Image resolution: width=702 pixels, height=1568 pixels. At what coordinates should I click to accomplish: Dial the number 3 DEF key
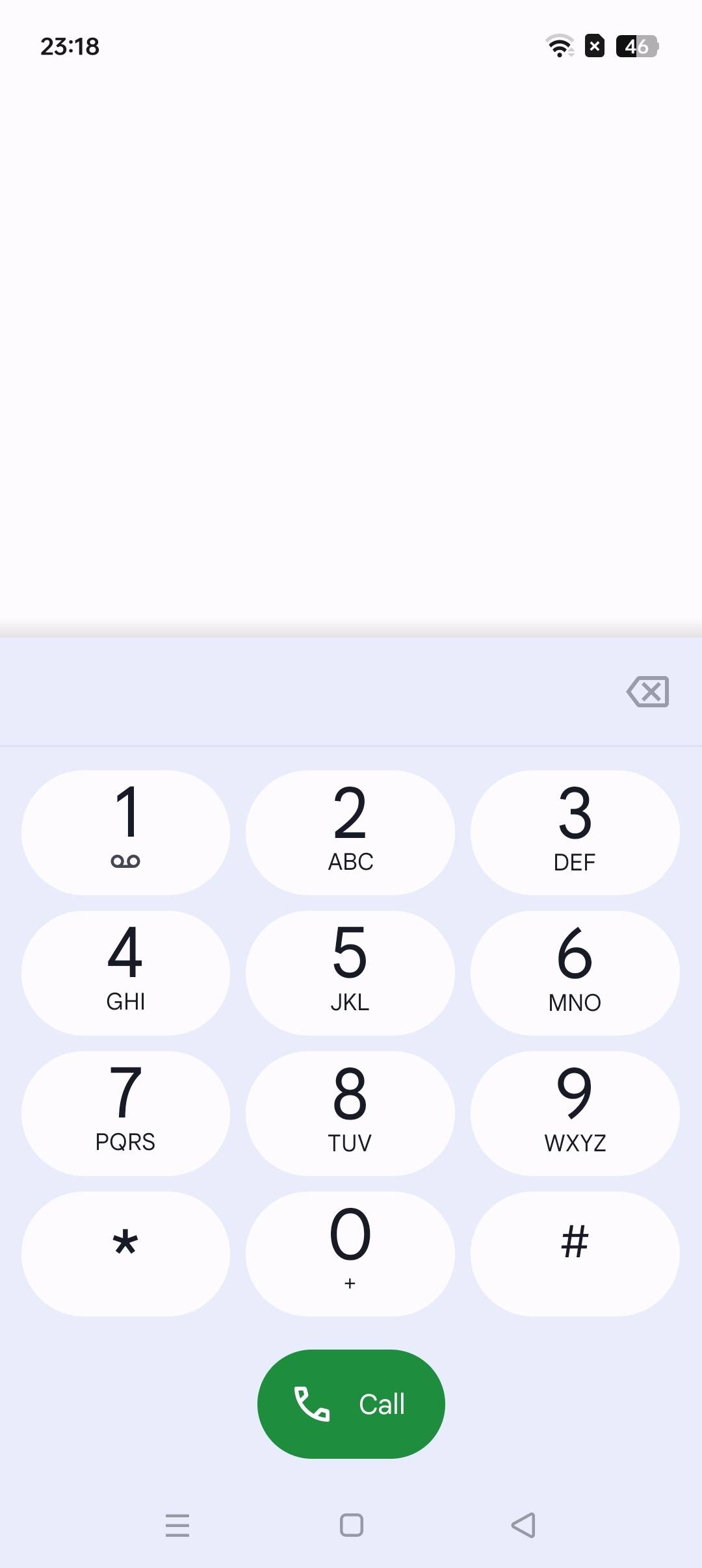pyautogui.click(x=575, y=832)
